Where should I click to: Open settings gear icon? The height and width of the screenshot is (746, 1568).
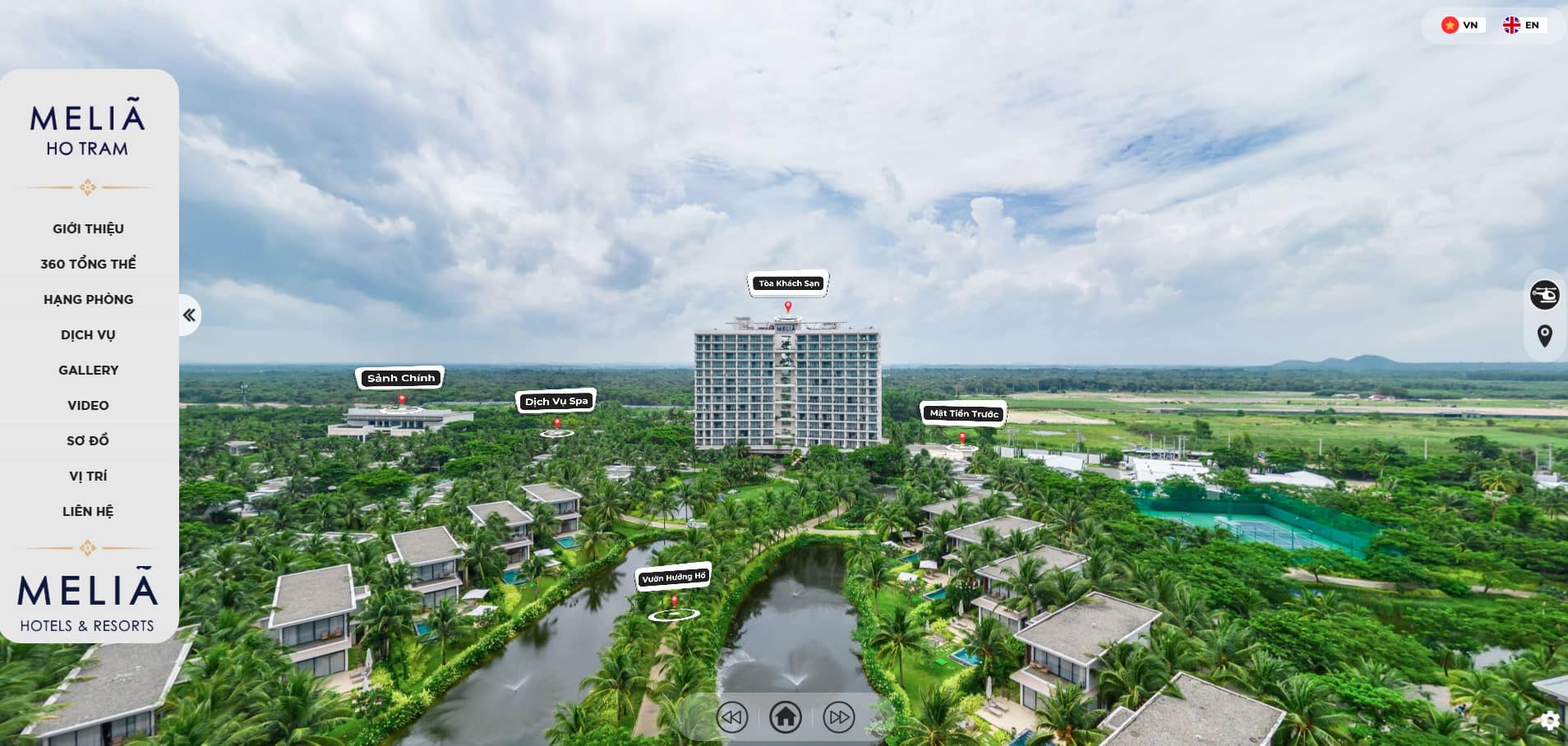[1550, 721]
